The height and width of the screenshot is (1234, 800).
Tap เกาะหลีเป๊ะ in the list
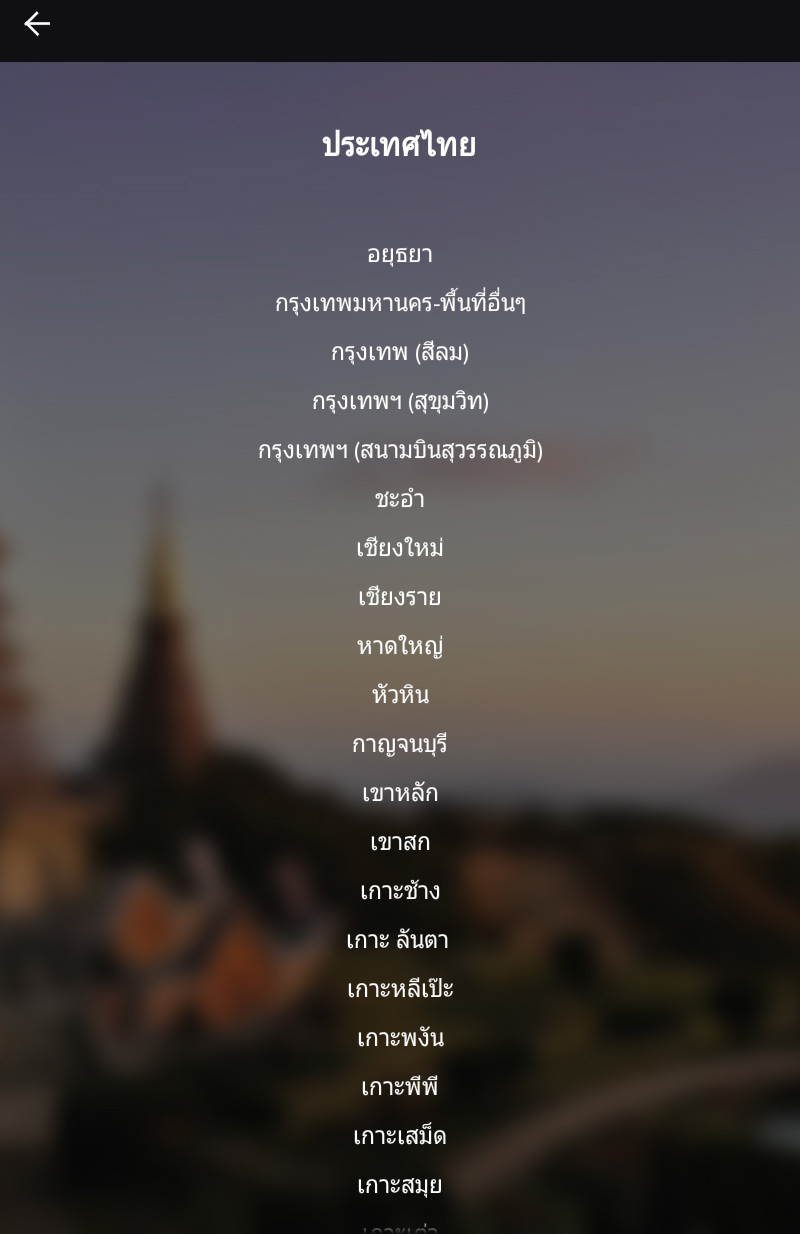400,989
